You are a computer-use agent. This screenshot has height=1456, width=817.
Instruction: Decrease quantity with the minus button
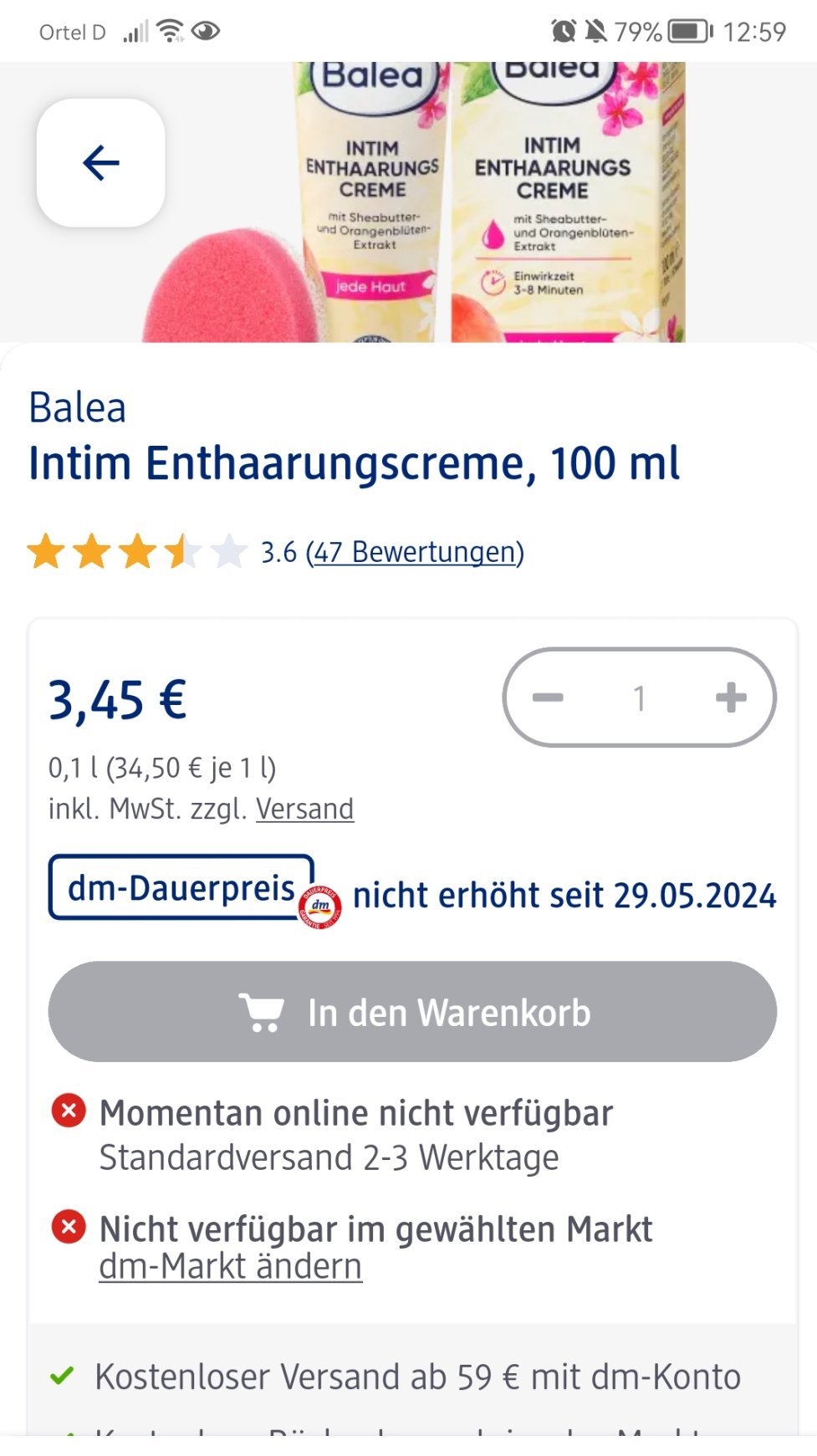pyautogui.click(x=548, y=697)
